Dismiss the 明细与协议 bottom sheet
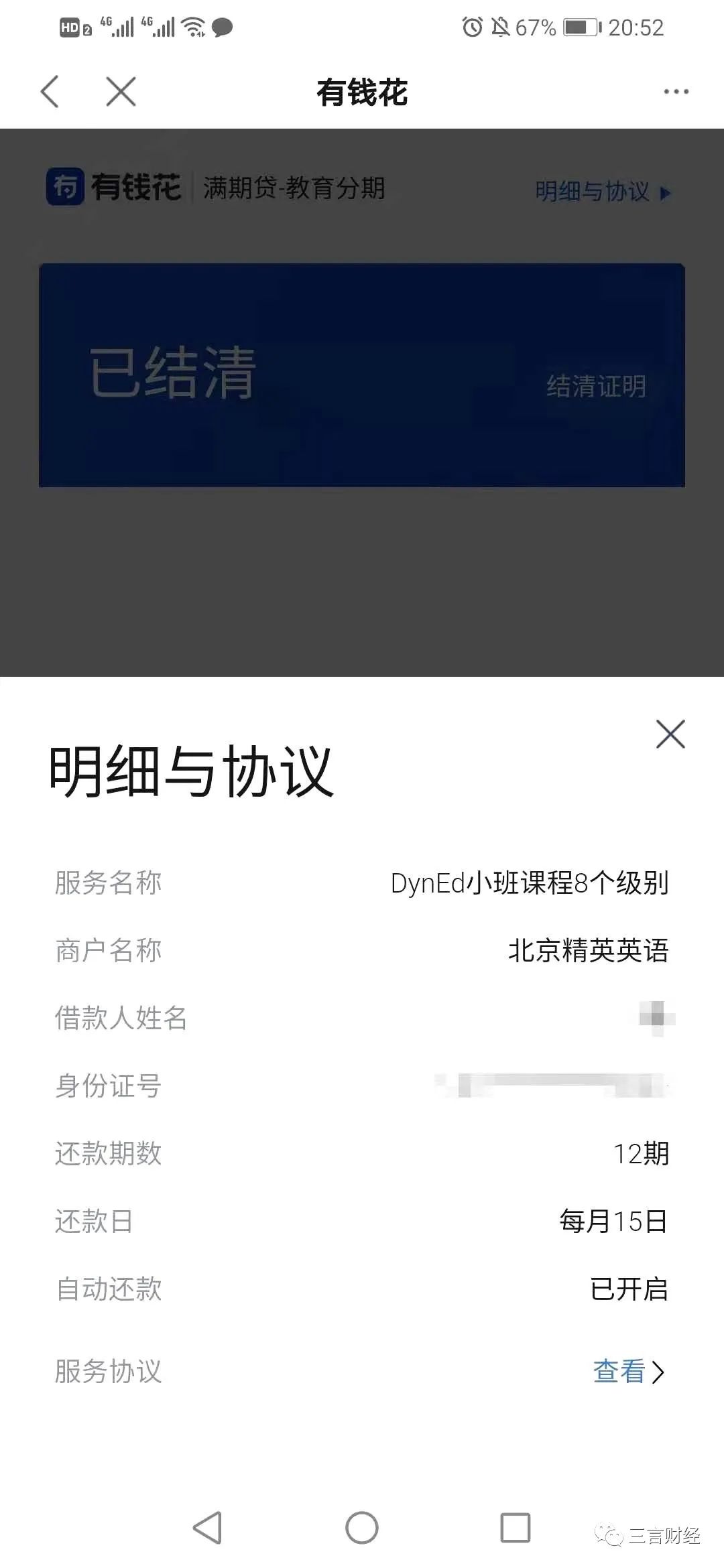This screenshot has width=724, height=1568. 670,734
